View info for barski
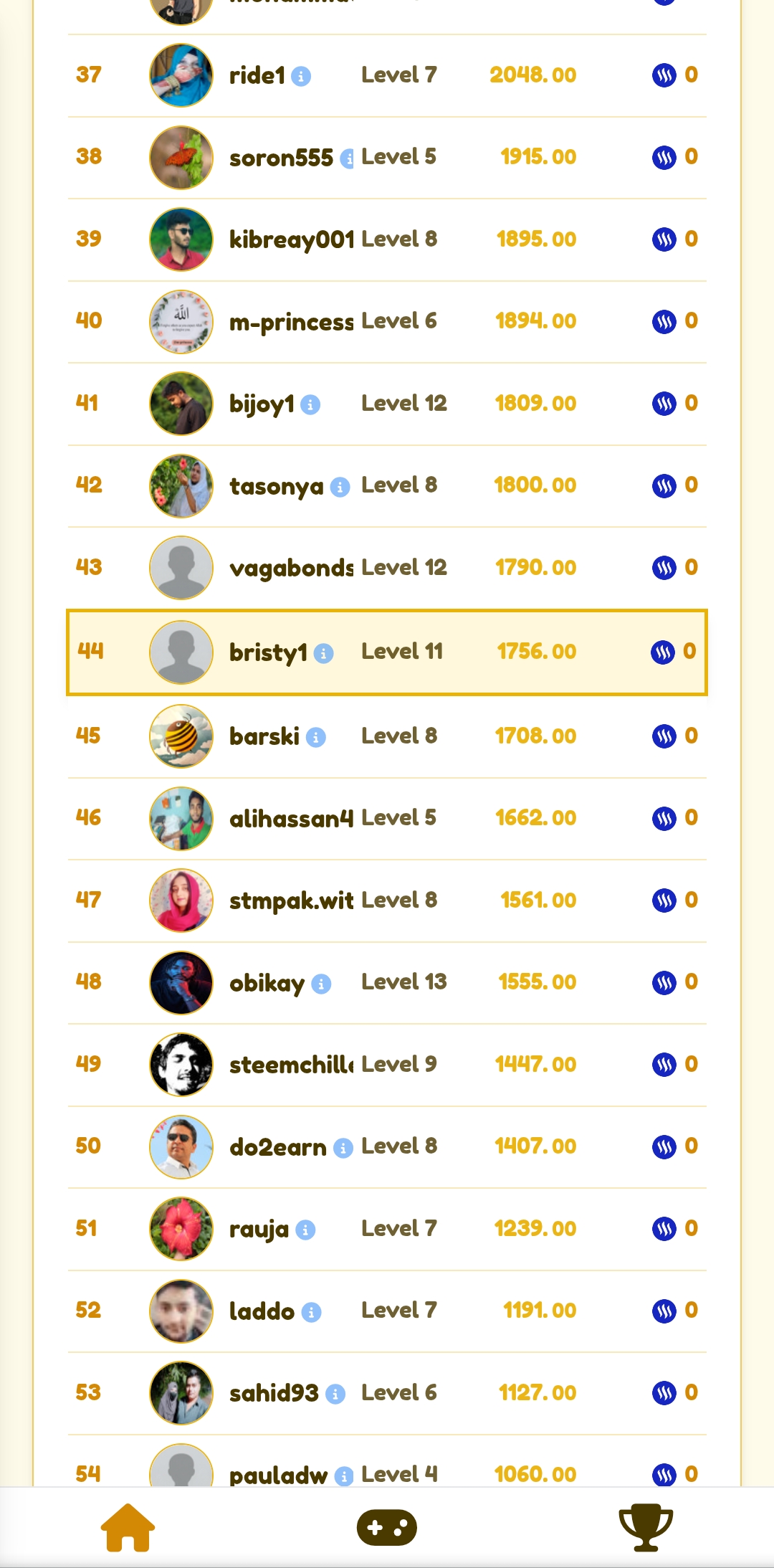 tap(316, 737)
